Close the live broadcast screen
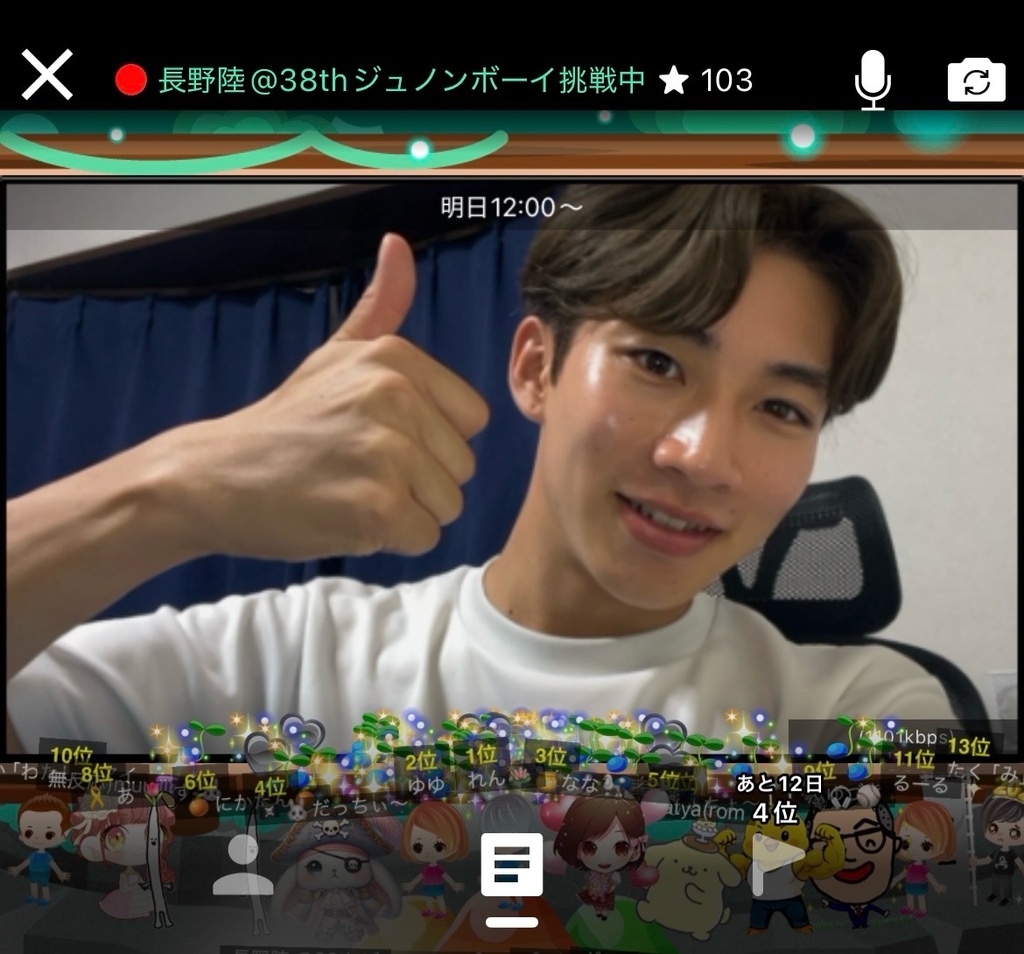Screen dimensions: 1024x954 pos(47,76)
